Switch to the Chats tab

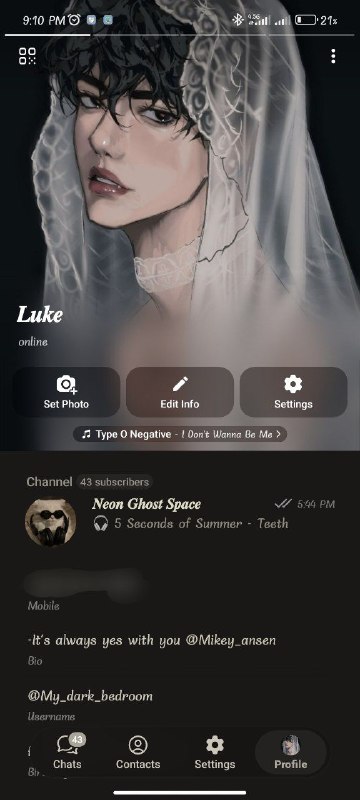(x=67, y=752)
